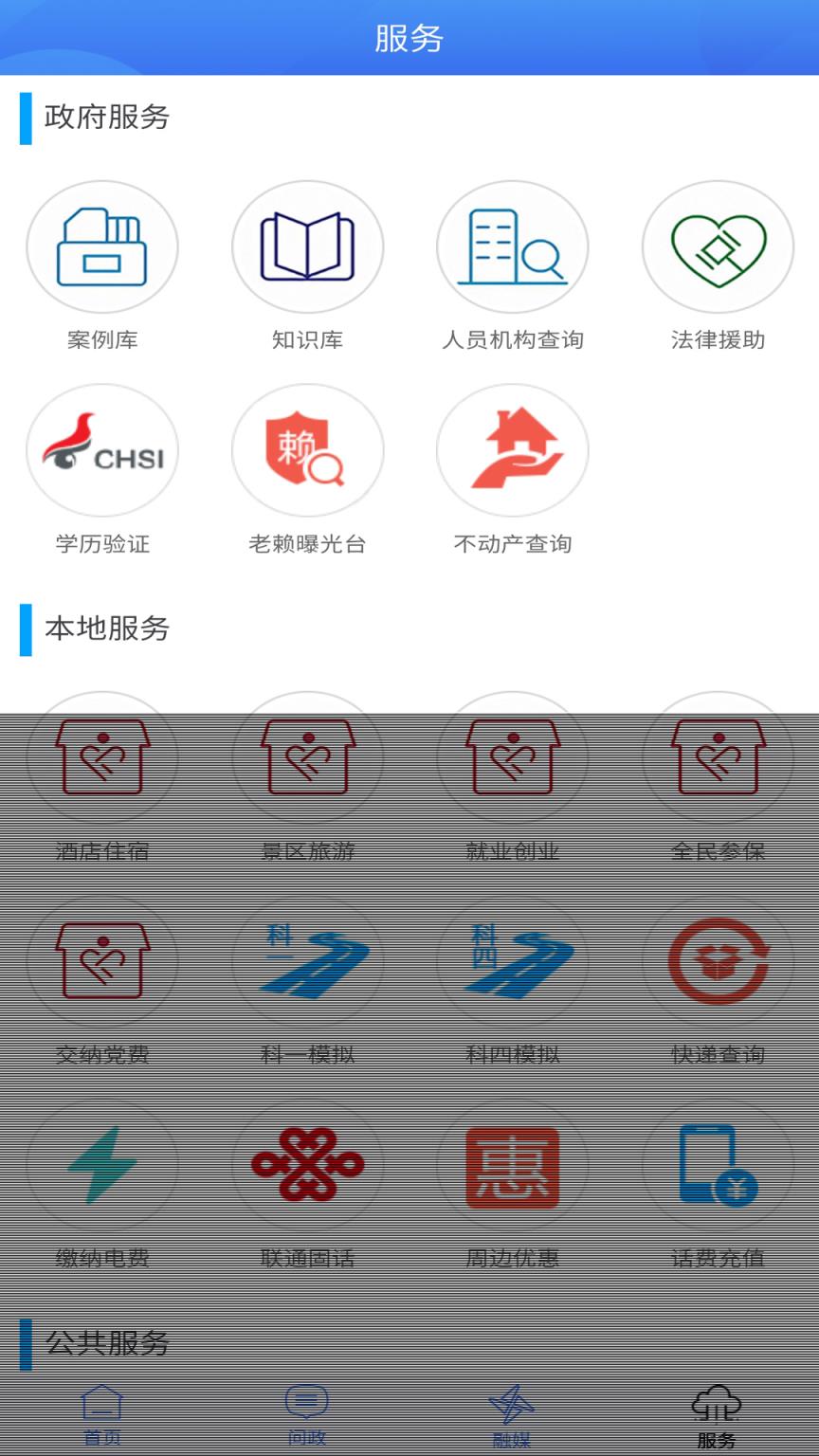Select 就业创业 employment service icon
Viewport: 819px width, 1456px height.
(x=512, y=756)
